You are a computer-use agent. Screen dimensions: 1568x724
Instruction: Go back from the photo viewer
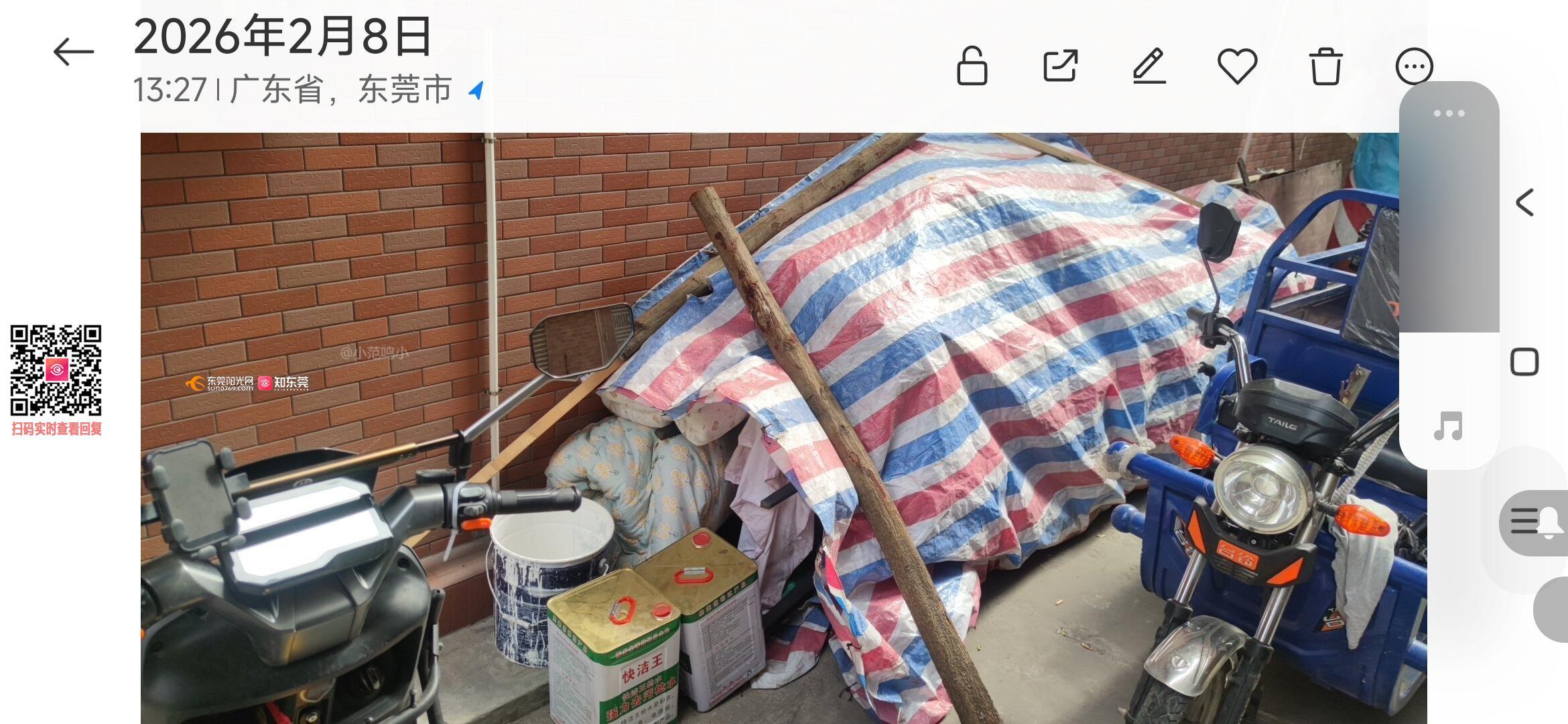74,52
